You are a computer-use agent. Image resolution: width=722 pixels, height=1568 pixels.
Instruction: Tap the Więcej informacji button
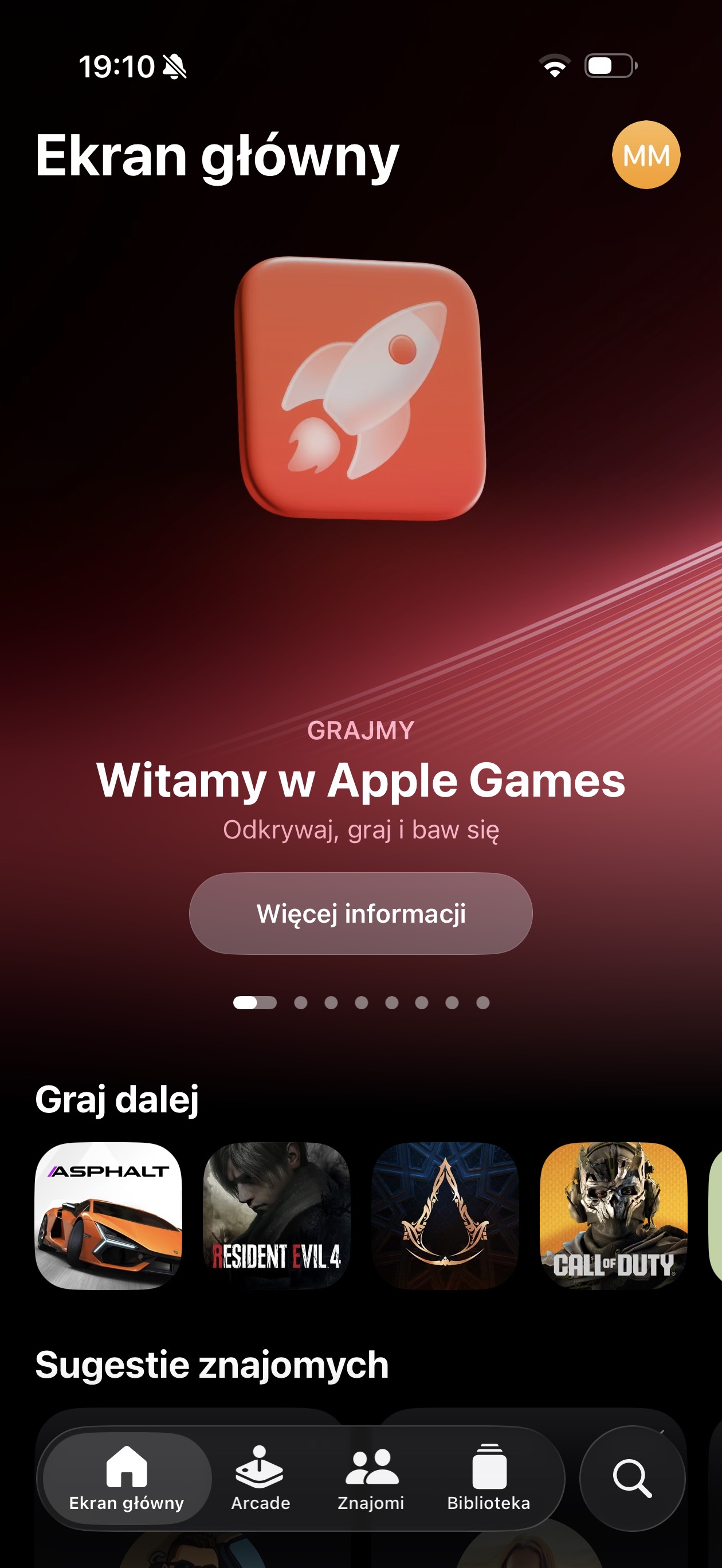361,913
